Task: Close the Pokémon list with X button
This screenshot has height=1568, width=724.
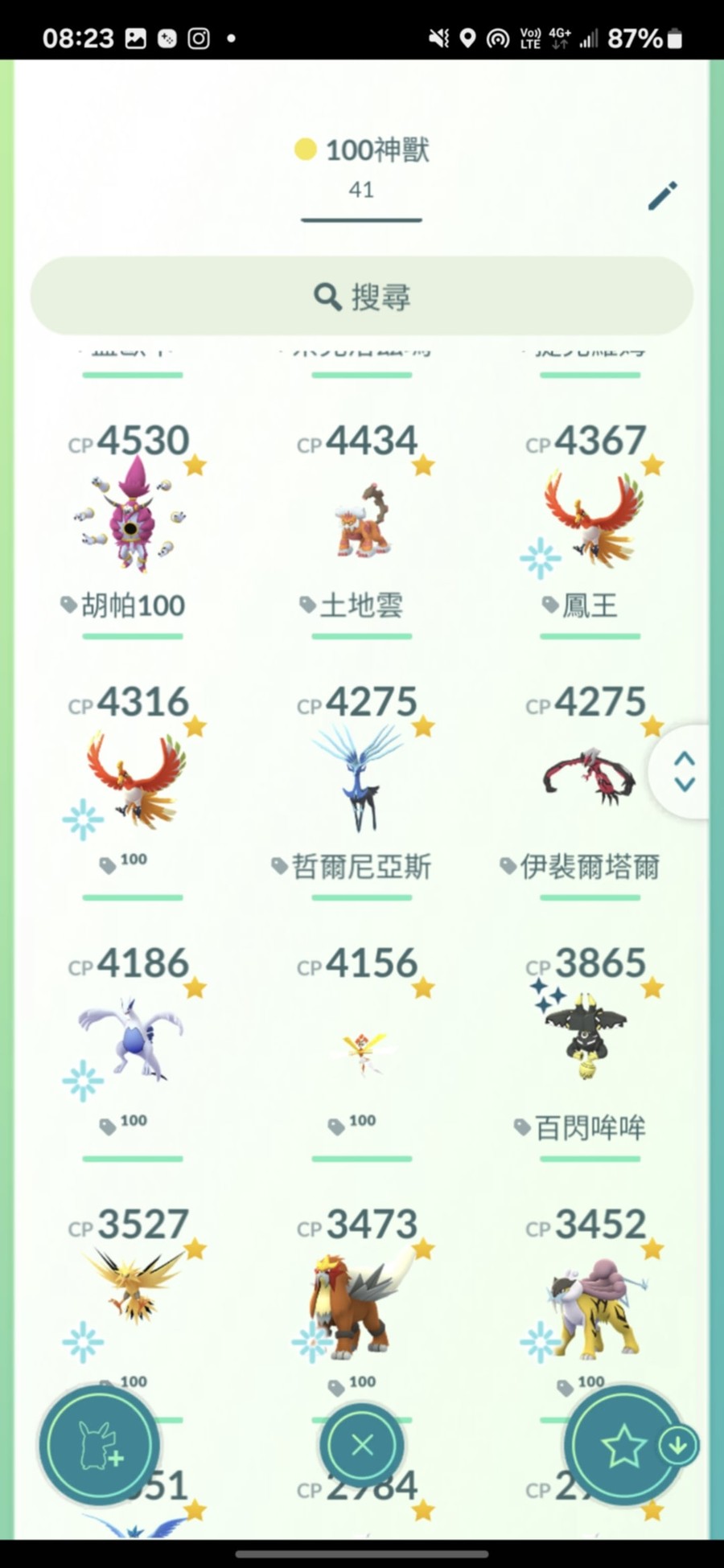Action: [362, 1446]
